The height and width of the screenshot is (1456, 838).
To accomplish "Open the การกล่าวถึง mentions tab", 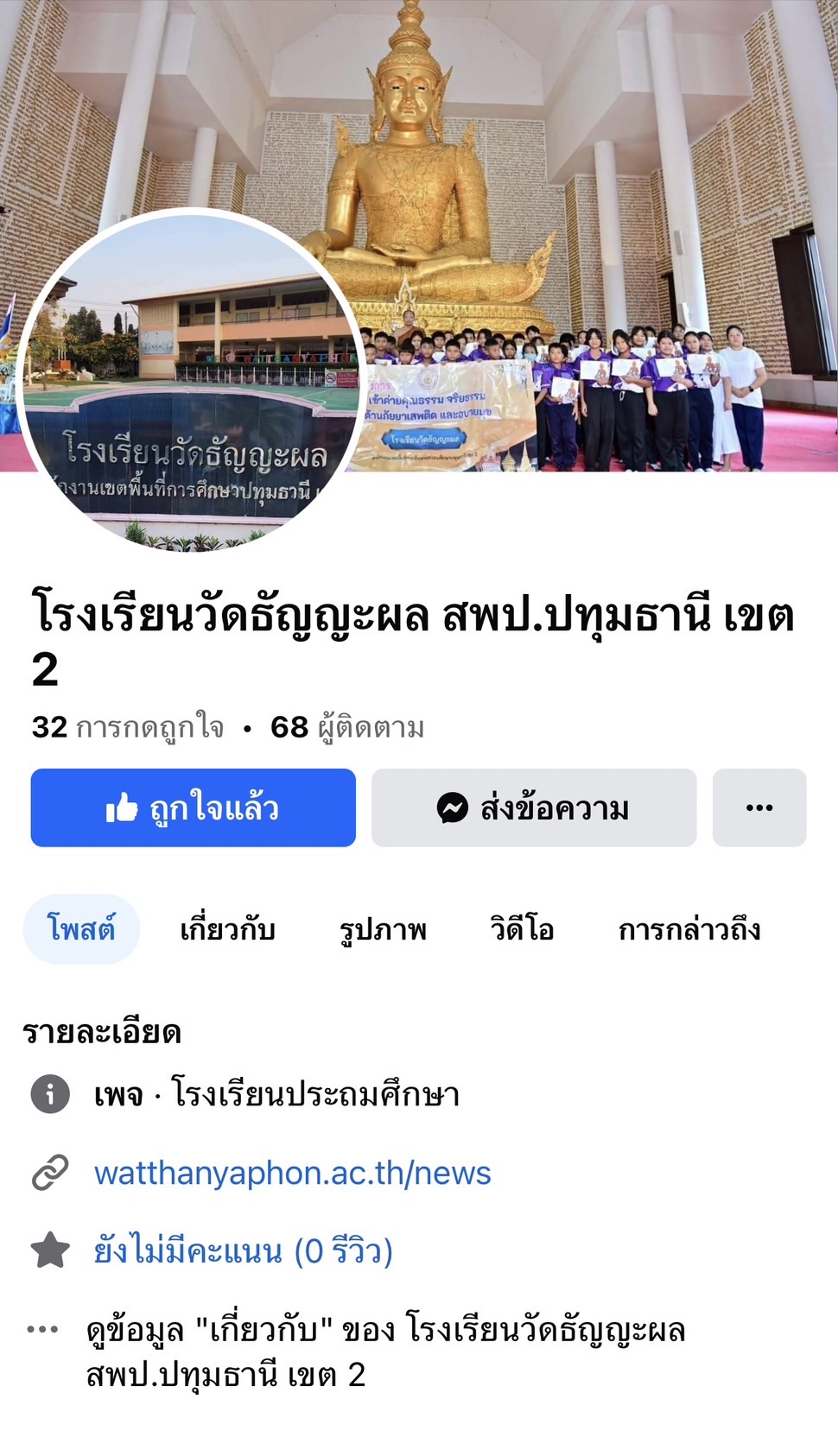I will (689, 929).
